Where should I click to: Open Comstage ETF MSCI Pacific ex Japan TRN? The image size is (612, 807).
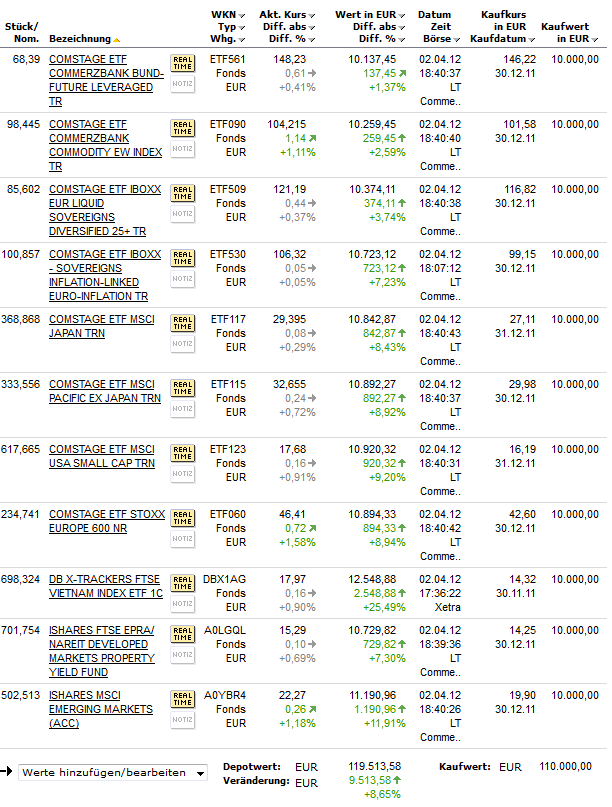pyautogui.click(x=104, y=391)
